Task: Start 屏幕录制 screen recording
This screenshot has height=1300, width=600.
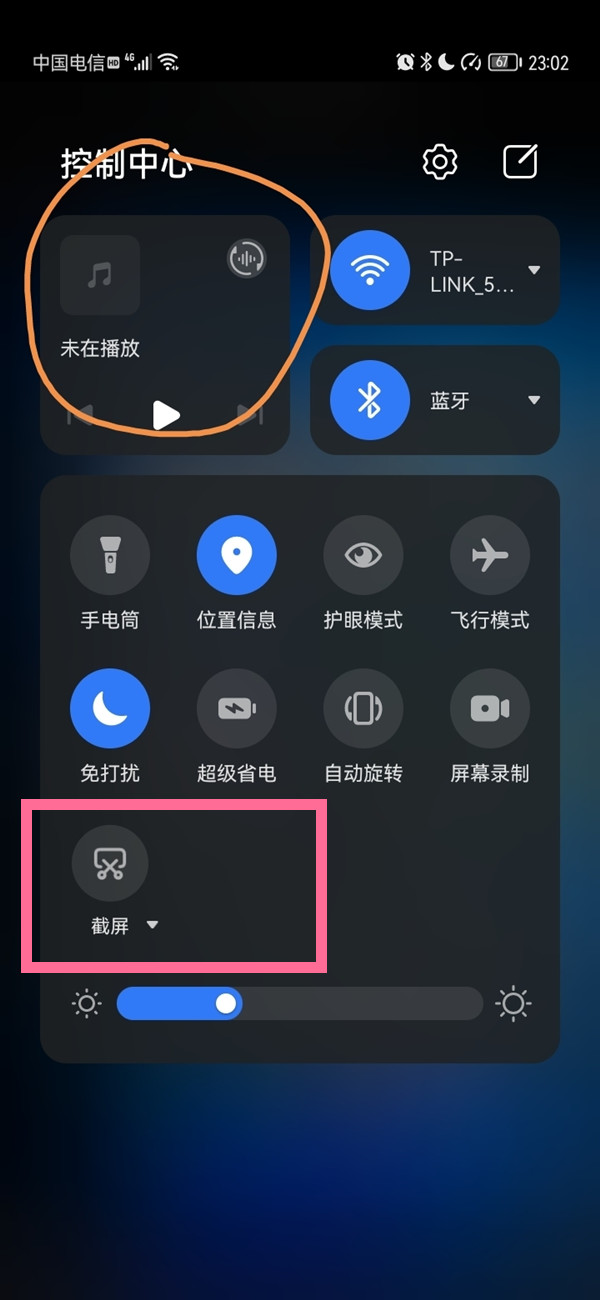Action: pyautogui.click(x=490, y=709)
